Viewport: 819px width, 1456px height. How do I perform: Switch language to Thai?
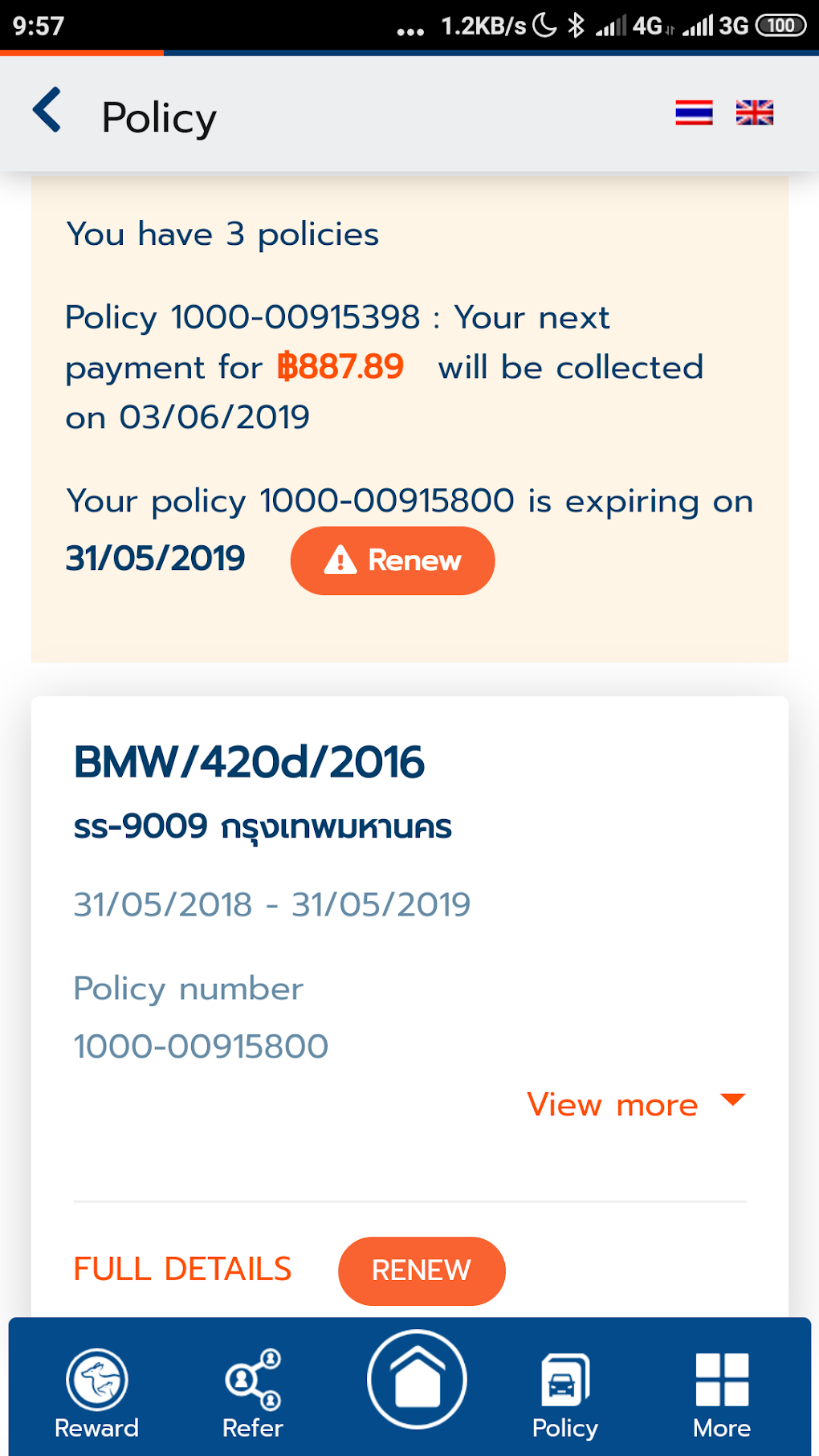(x=694, y=112)
